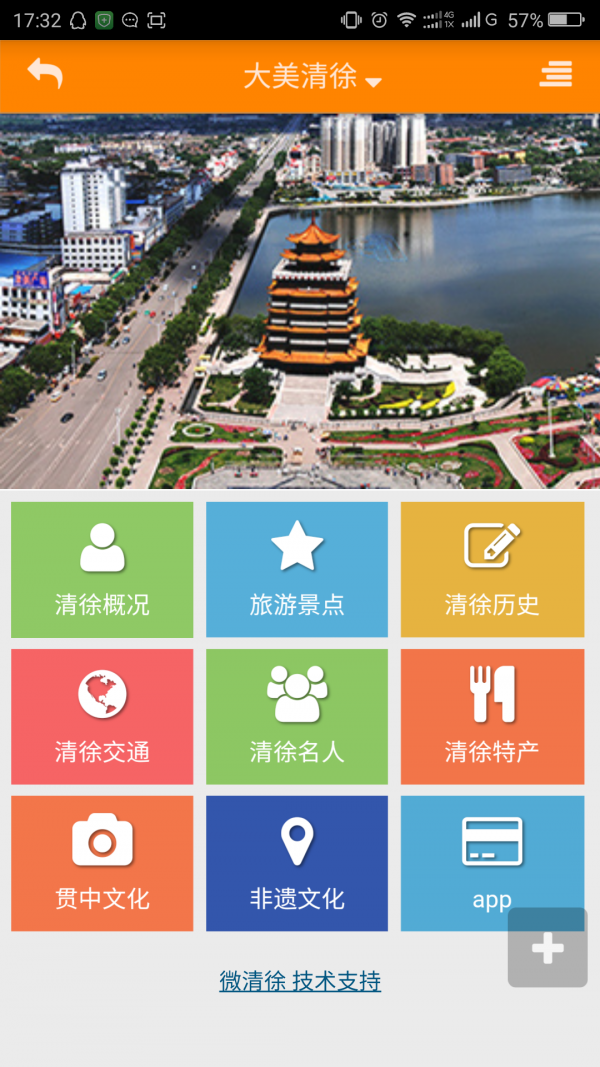Open the 清徐概况 tile
This screenshot has width=600, height=1067.
tap(102, 569)
